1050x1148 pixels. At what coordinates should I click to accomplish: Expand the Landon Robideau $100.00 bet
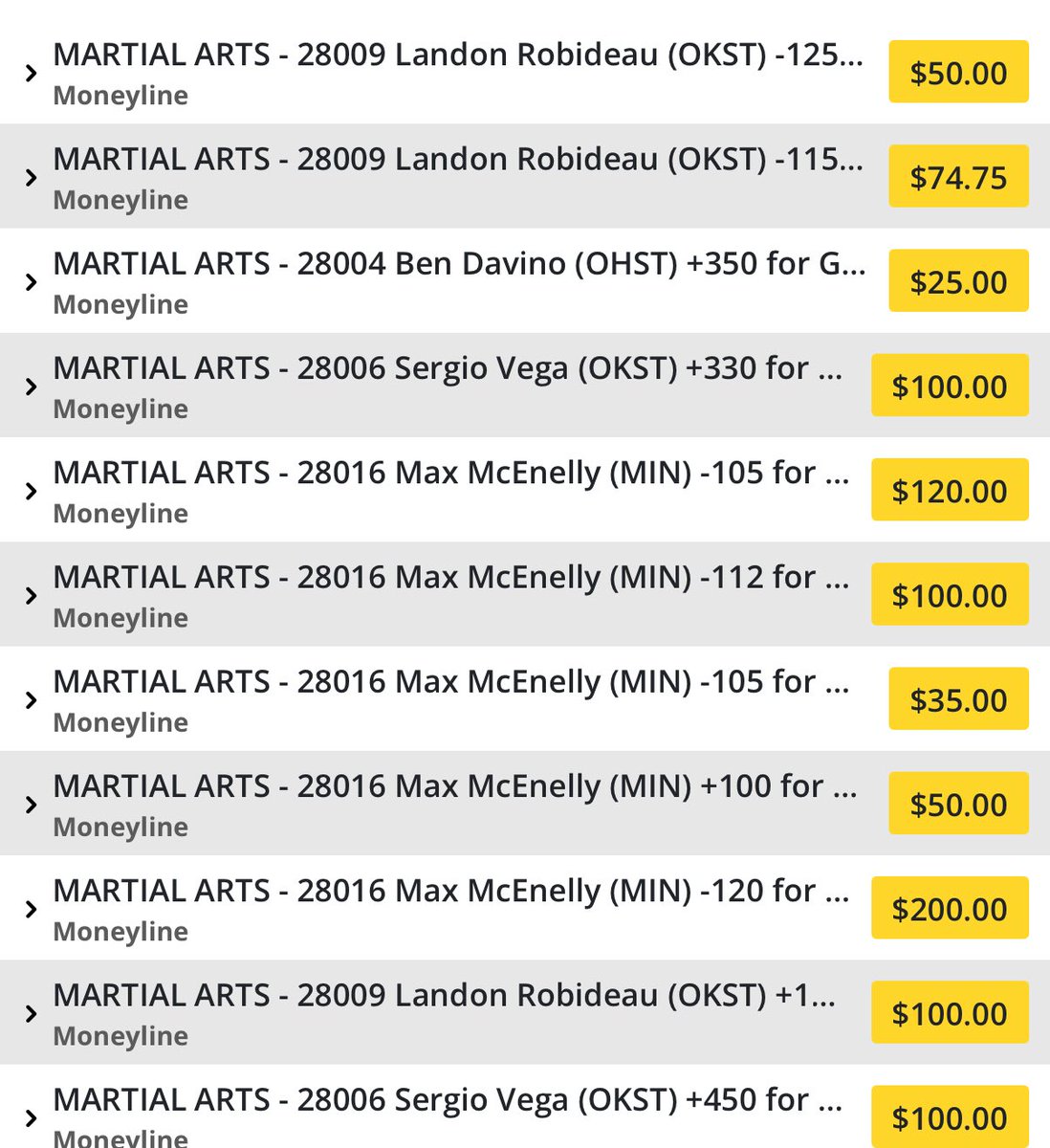[x=32, y=1013]
